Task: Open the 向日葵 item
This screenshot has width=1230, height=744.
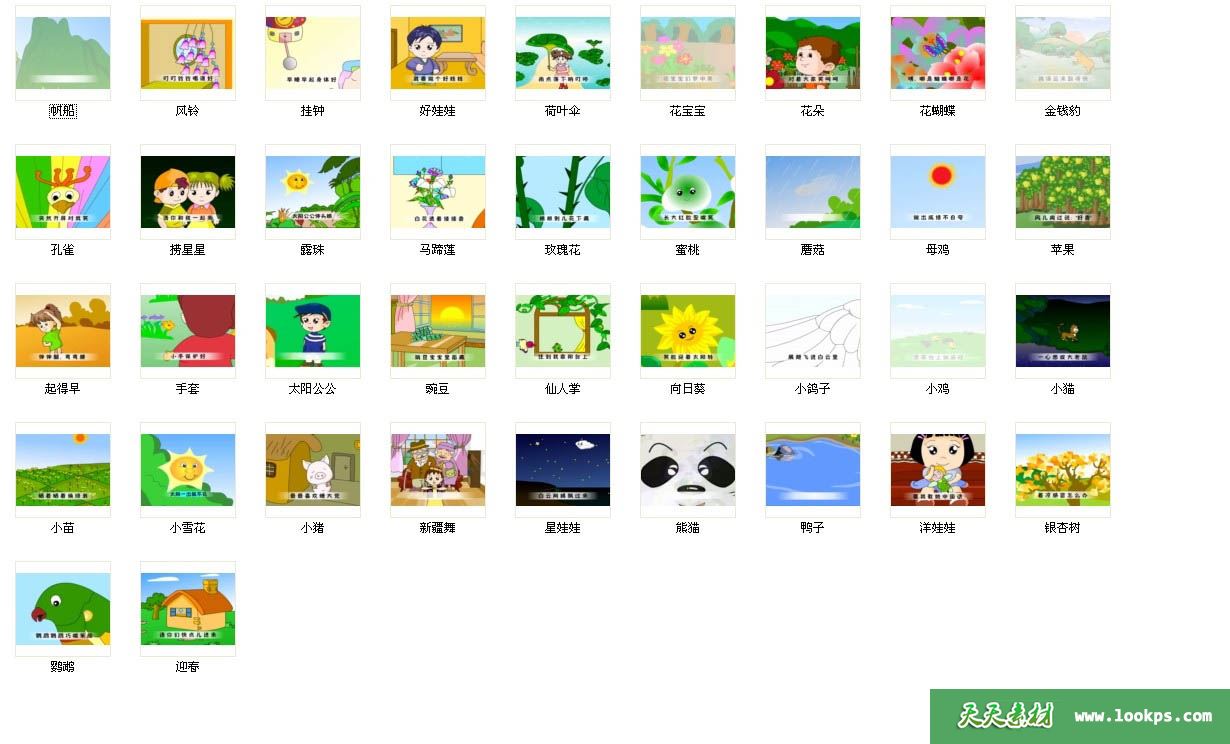Action: 688,331
